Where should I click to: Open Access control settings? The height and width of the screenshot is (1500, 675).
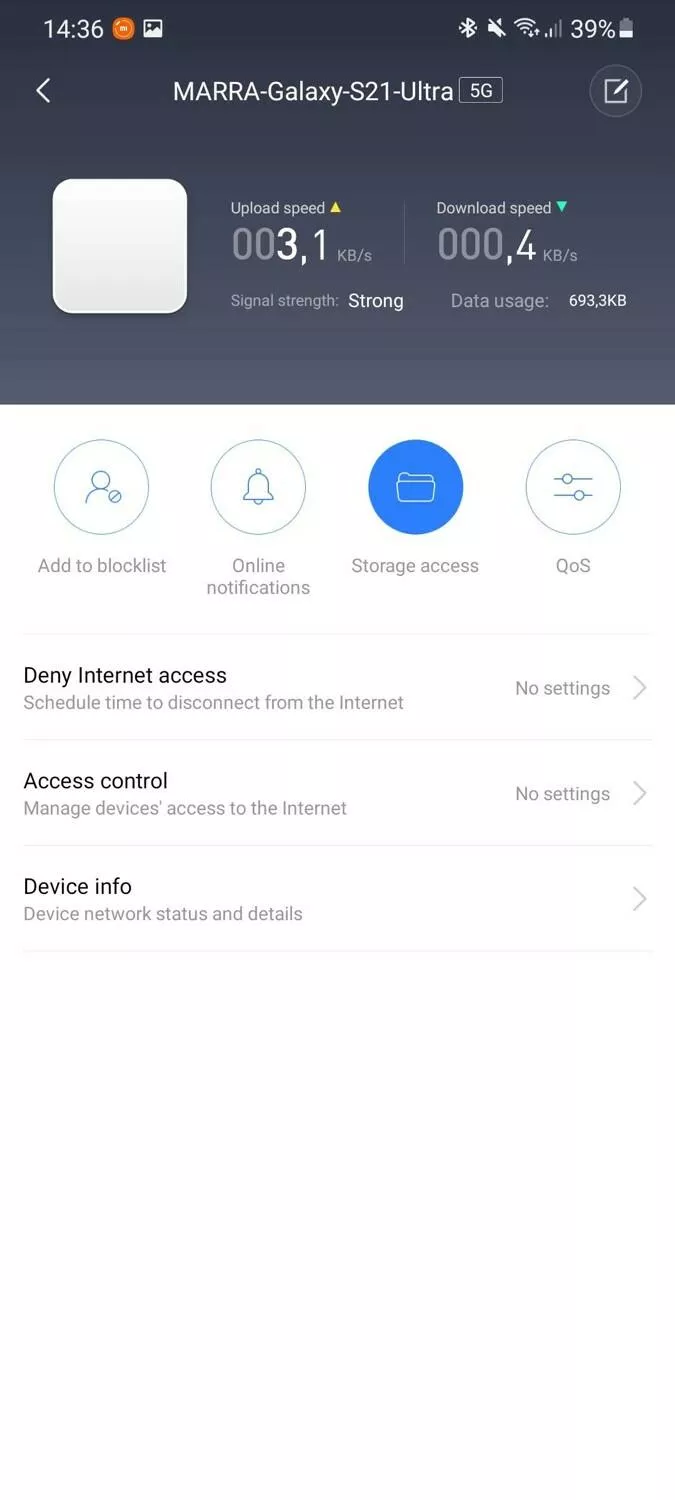tap(337, 793)
